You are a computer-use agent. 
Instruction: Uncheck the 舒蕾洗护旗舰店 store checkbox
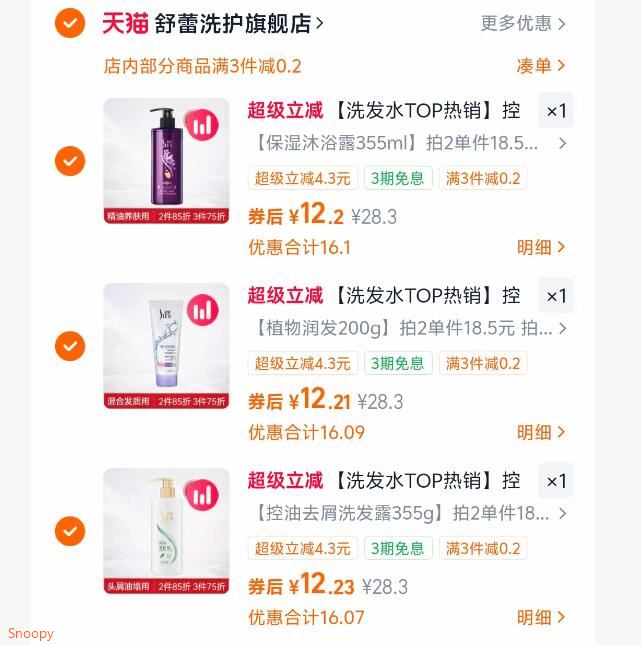(70, 22)
